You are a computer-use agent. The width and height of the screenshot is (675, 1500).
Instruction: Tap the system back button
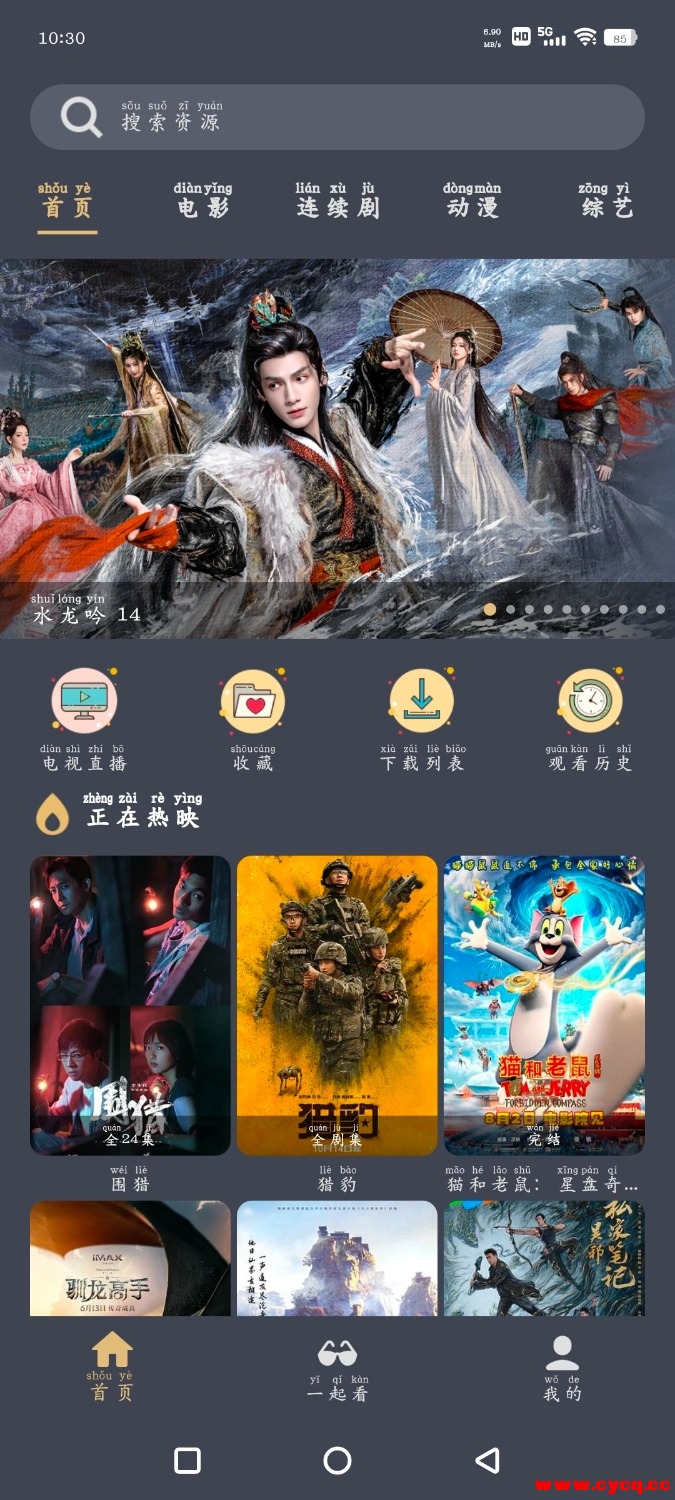[x=487, y=1461]
